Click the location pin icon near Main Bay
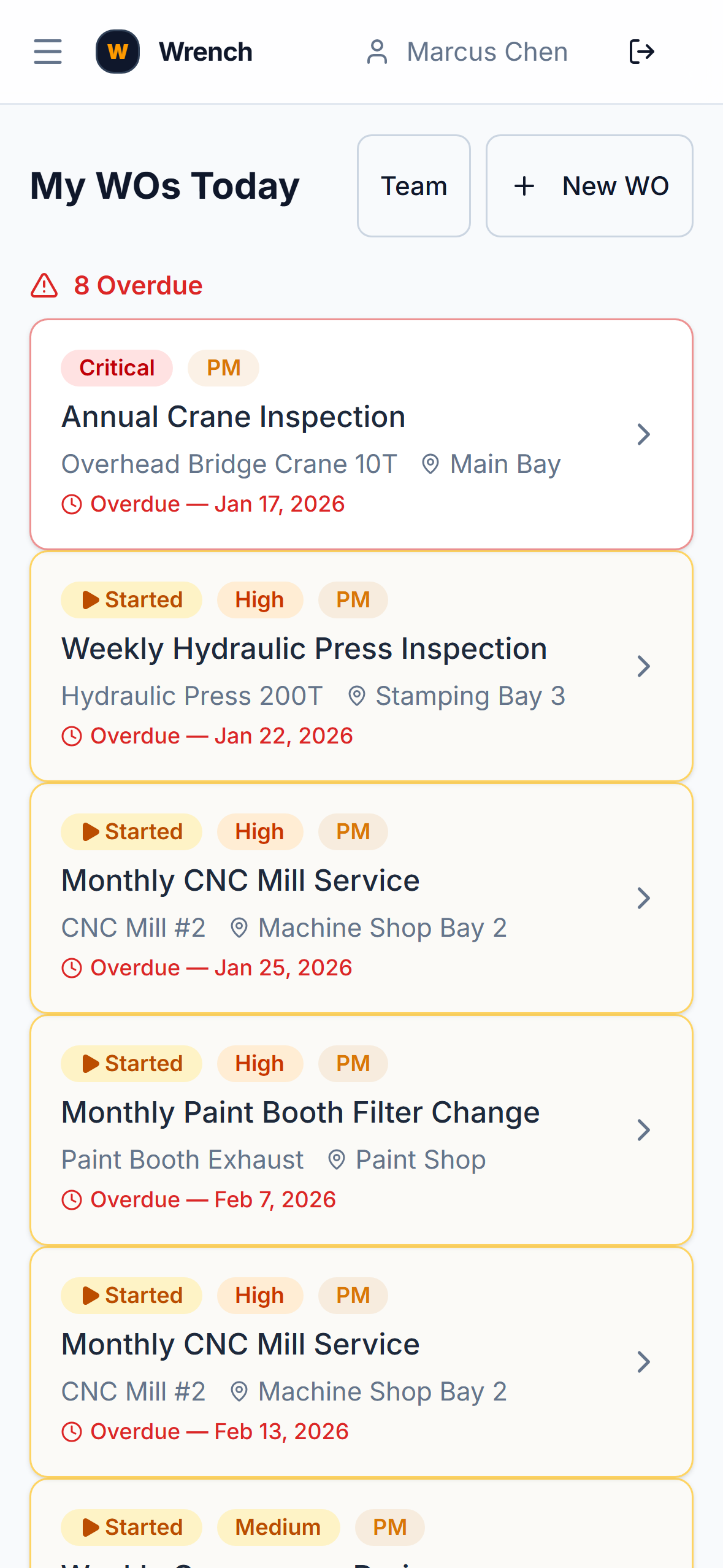The height and width of the screenshot is (1568, 723). point(431,464)
